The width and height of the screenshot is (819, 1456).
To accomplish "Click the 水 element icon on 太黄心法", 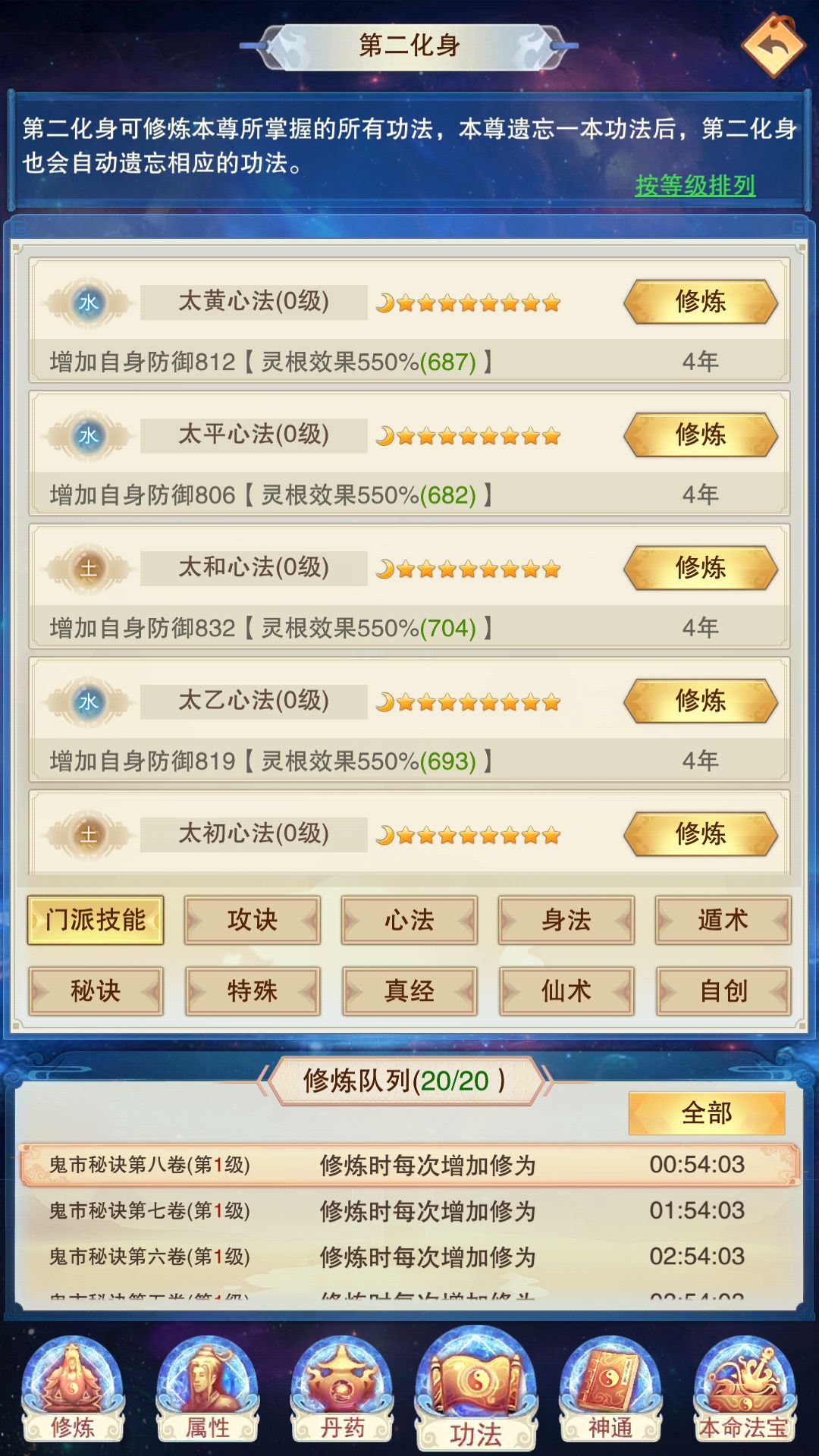I will click(x=89, y=302).
